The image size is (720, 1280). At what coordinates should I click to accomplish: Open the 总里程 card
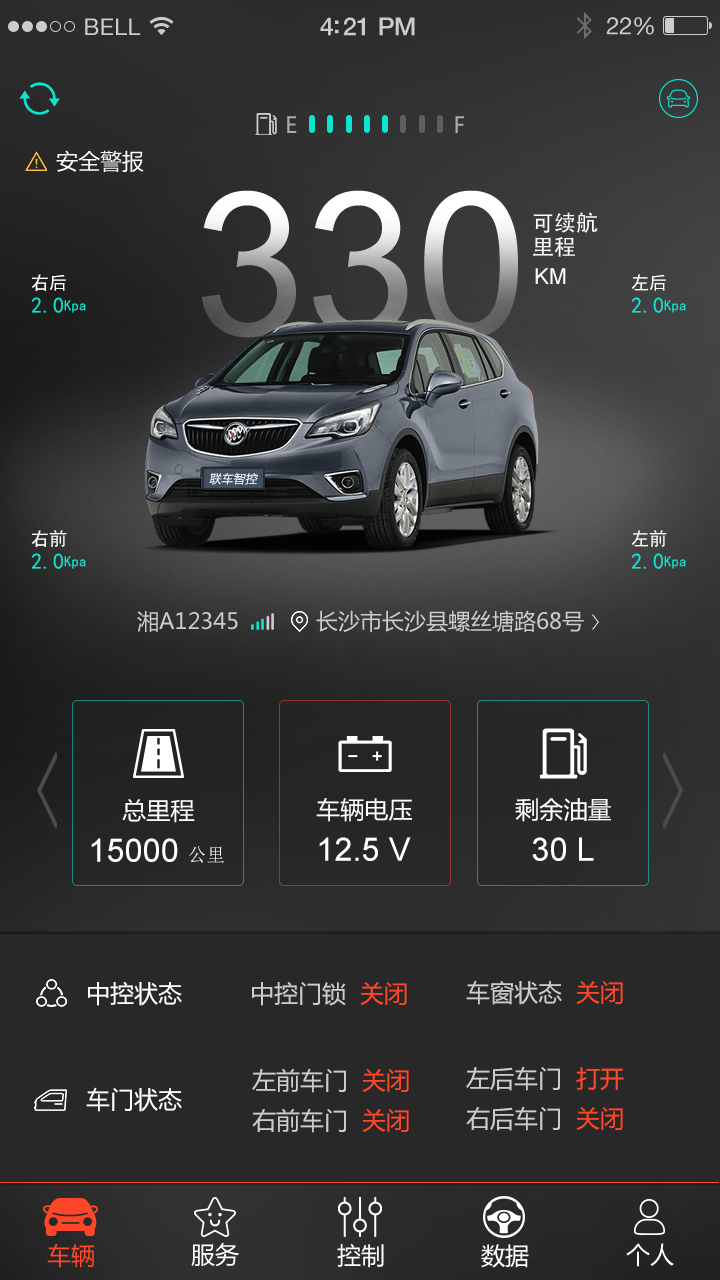tap(158, 793)
